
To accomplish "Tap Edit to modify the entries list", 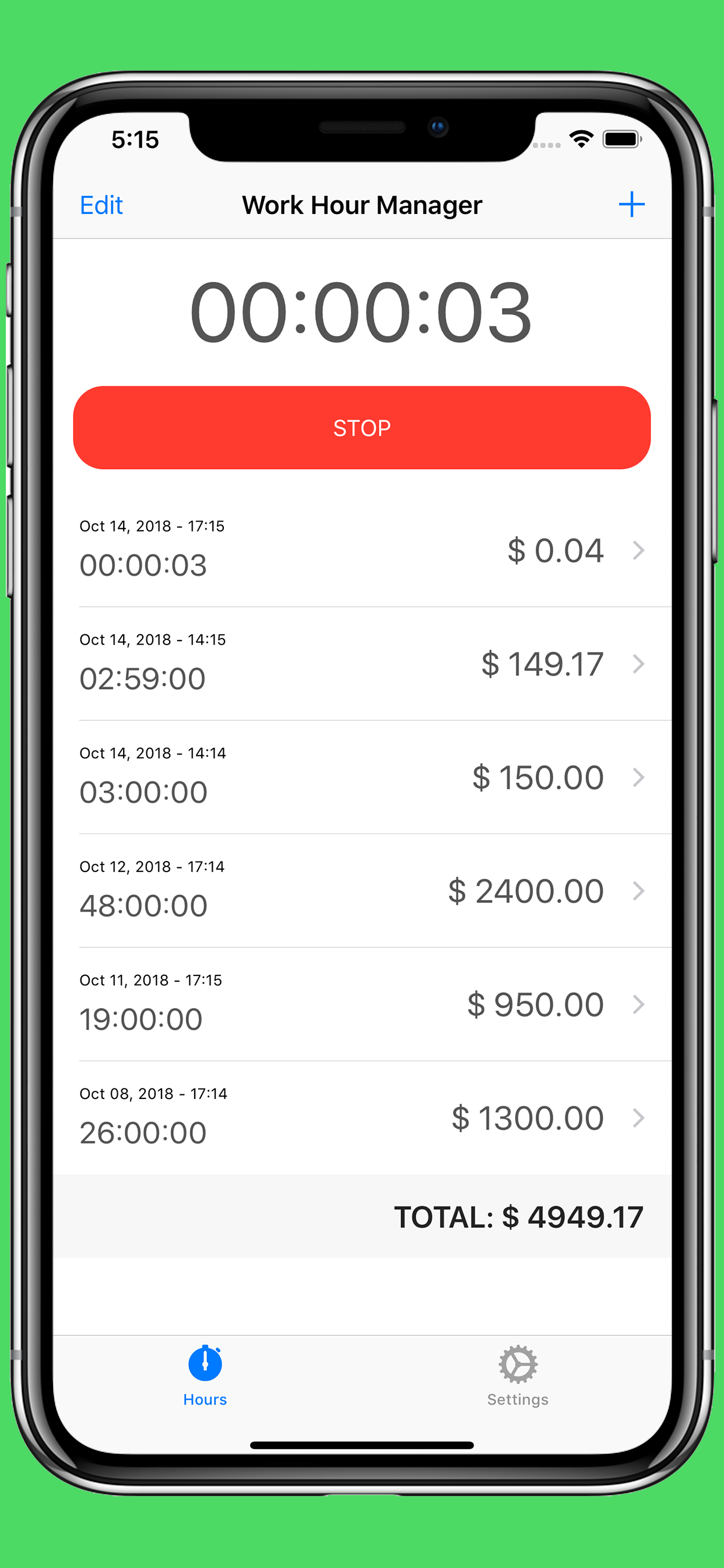I will [x=101, y=205].
